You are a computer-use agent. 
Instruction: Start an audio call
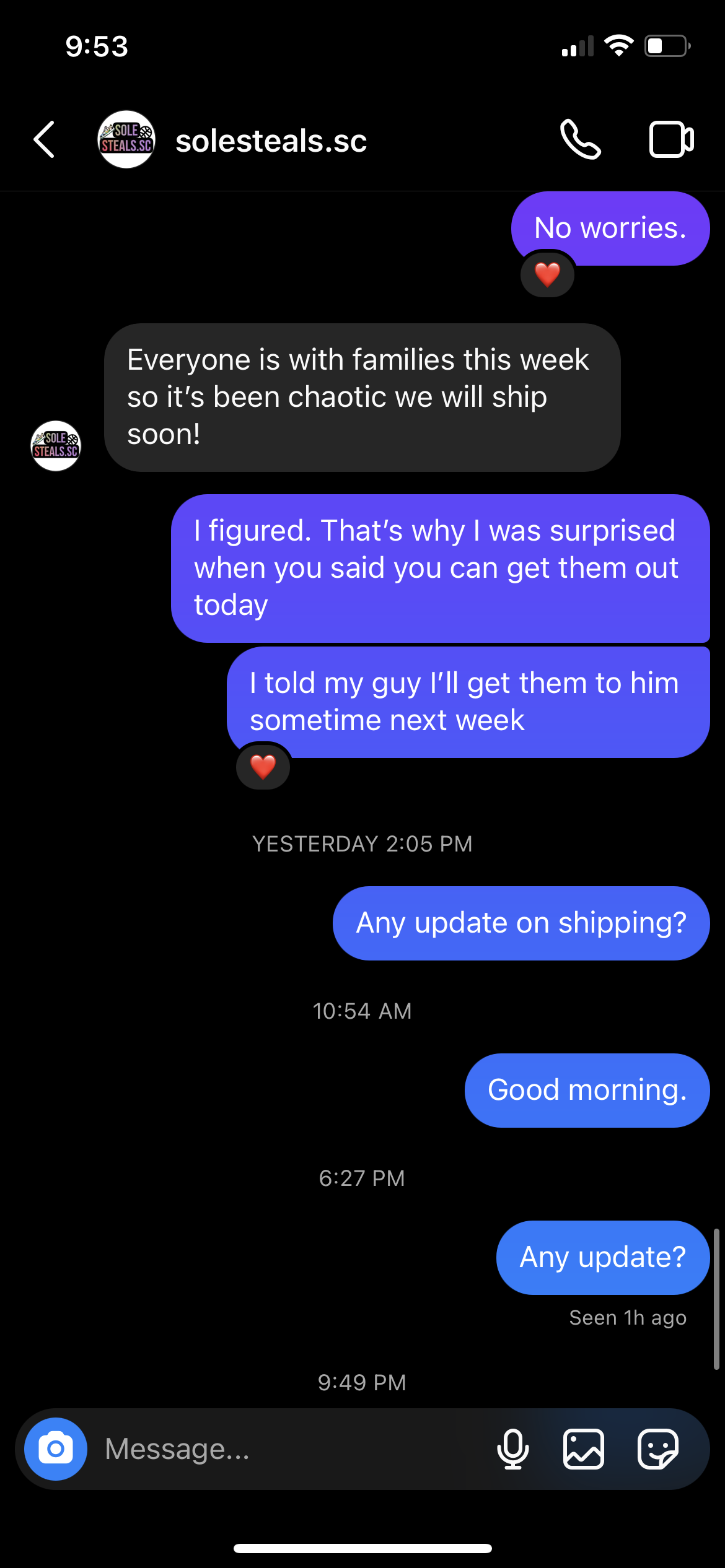[580, 140]
